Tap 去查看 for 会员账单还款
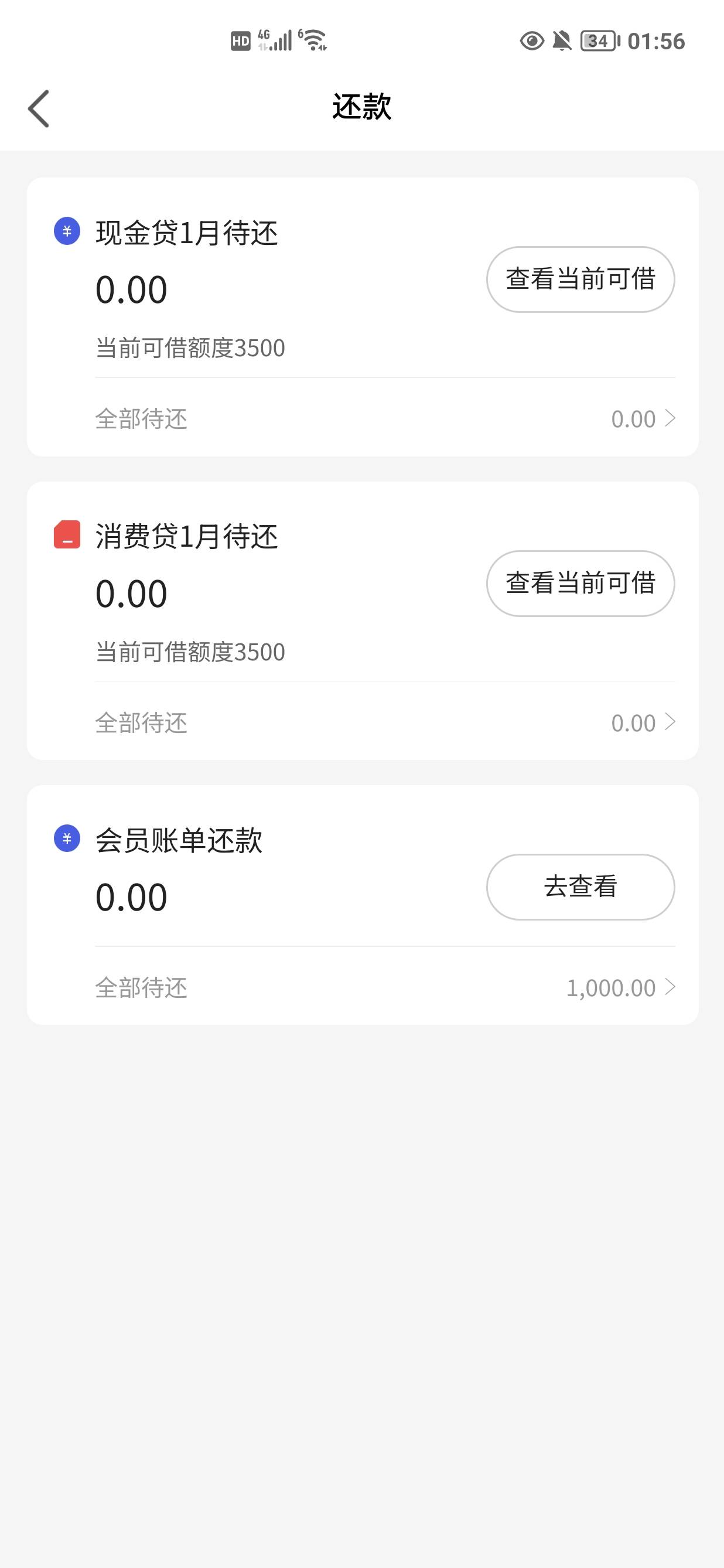This screenshot has height=1568, width=724. coord(580,887)
